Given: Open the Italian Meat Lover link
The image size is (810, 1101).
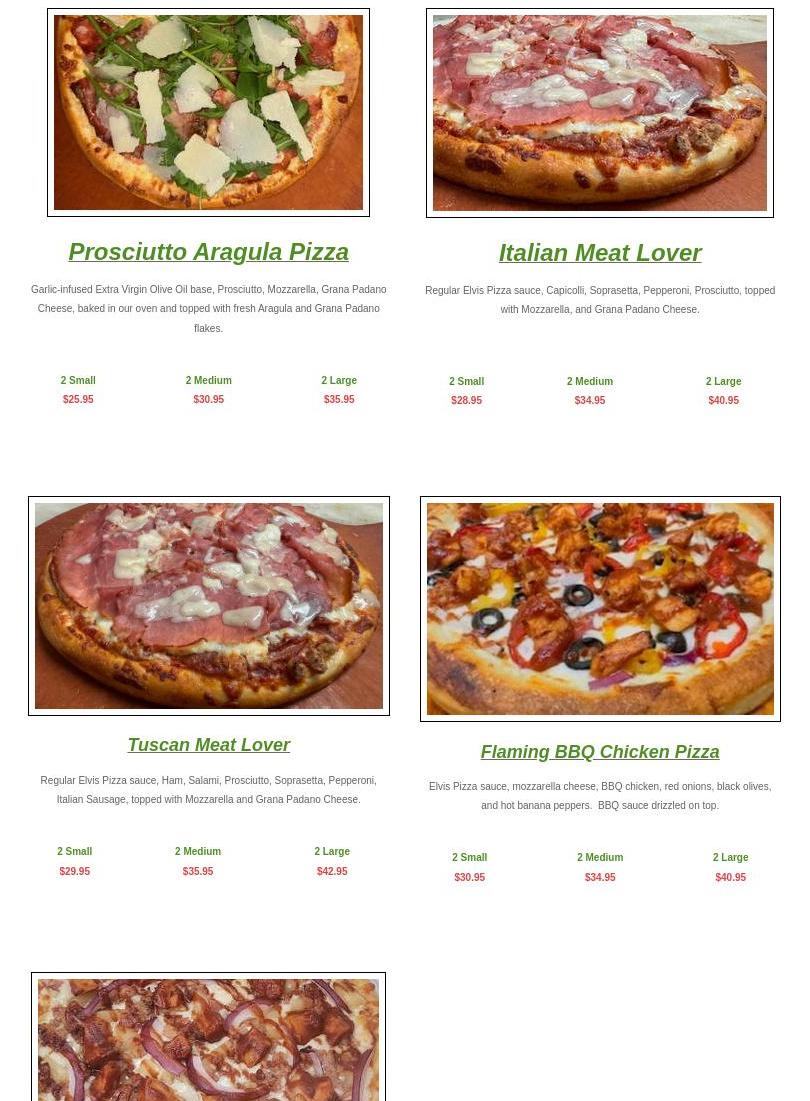Looking at the screenshot, I should (x=600, y=253).
